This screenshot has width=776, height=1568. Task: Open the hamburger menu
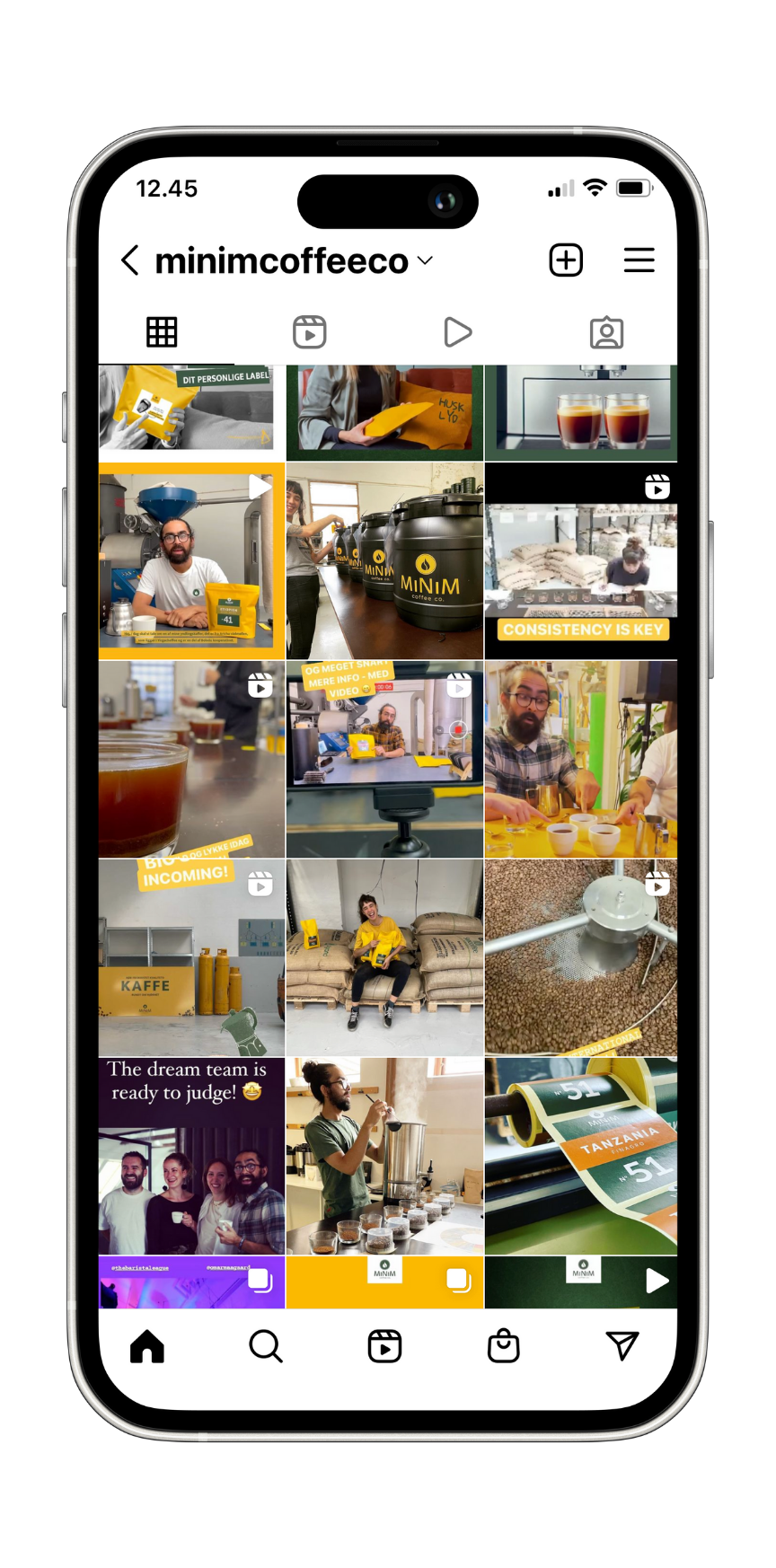pos(639,260)
